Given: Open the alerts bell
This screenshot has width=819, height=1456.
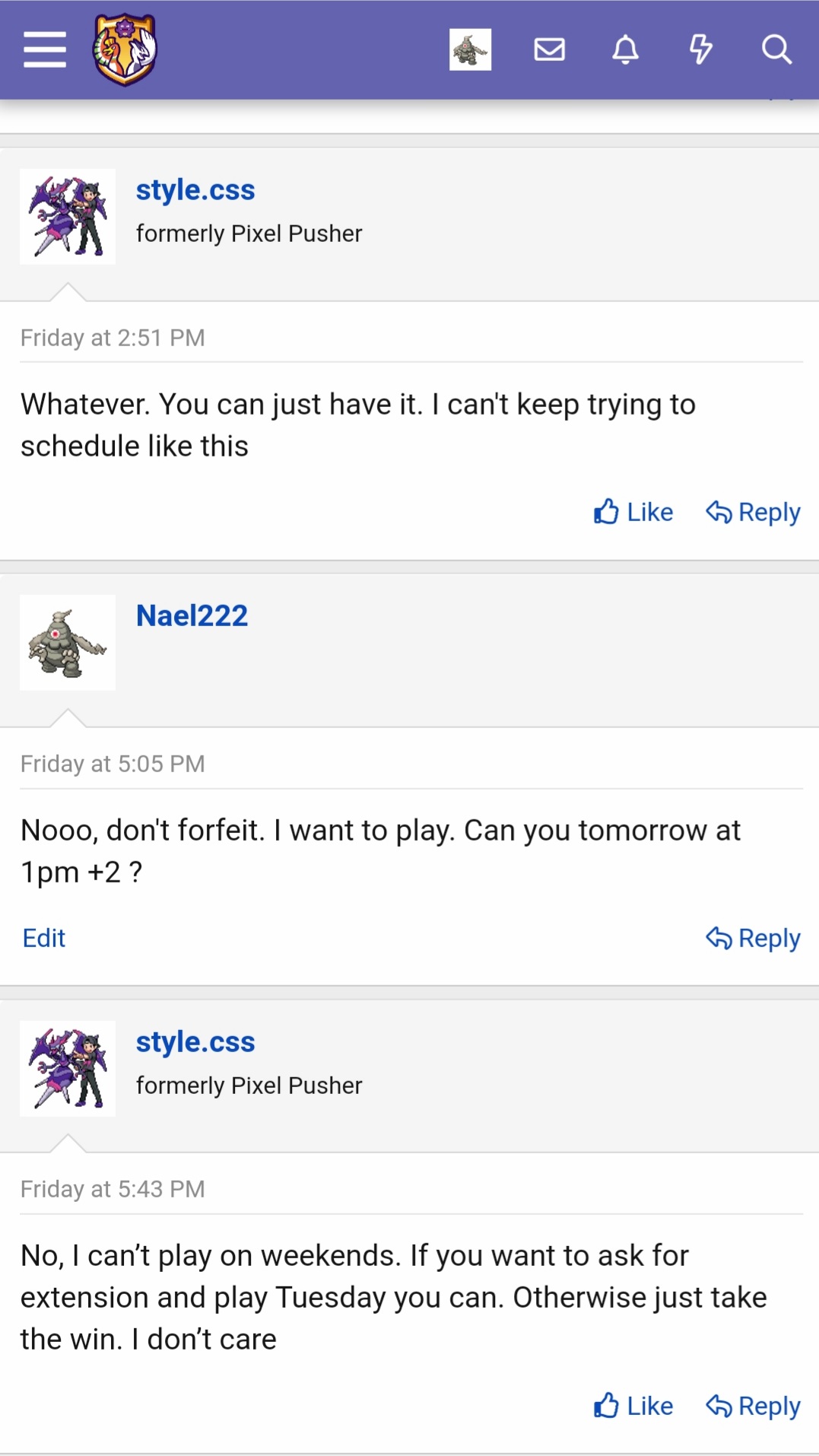Looking at the screenshot, I should (x=625, y=49).
